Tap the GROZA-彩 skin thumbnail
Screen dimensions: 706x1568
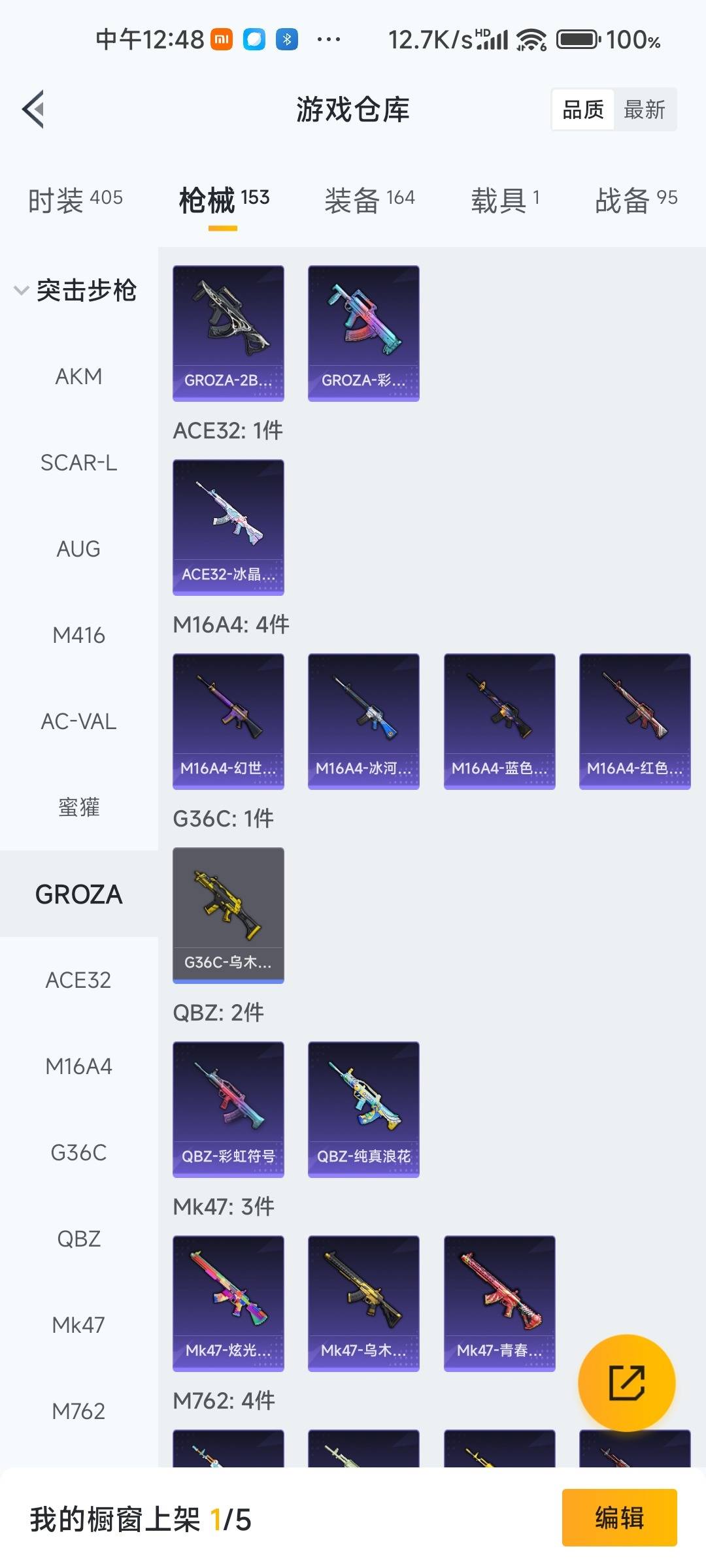363,332
